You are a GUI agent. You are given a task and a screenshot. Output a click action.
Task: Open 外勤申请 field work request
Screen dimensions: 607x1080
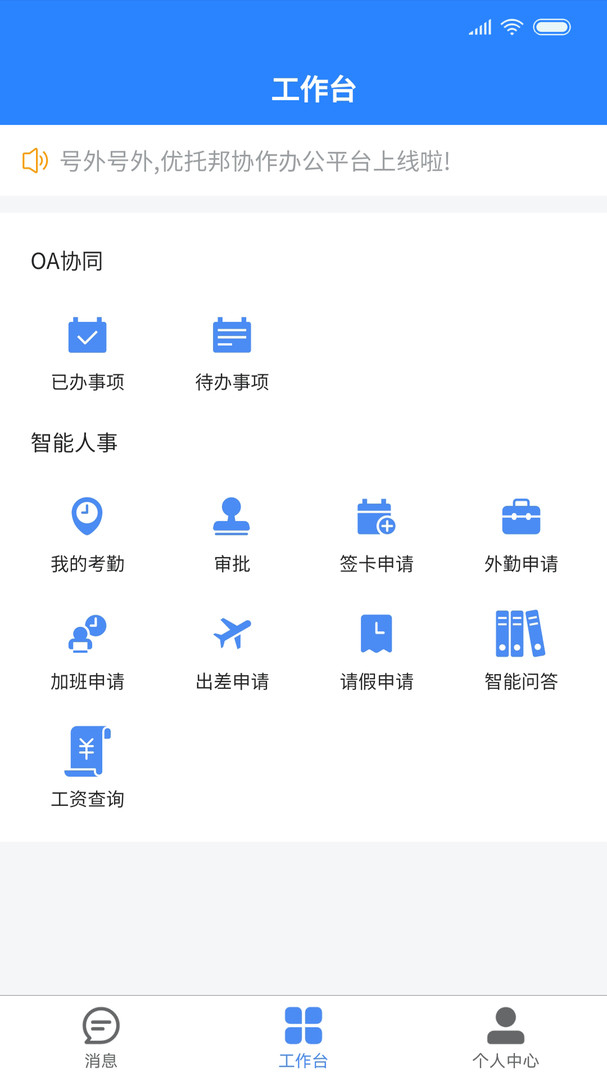(x=522, y=535)
